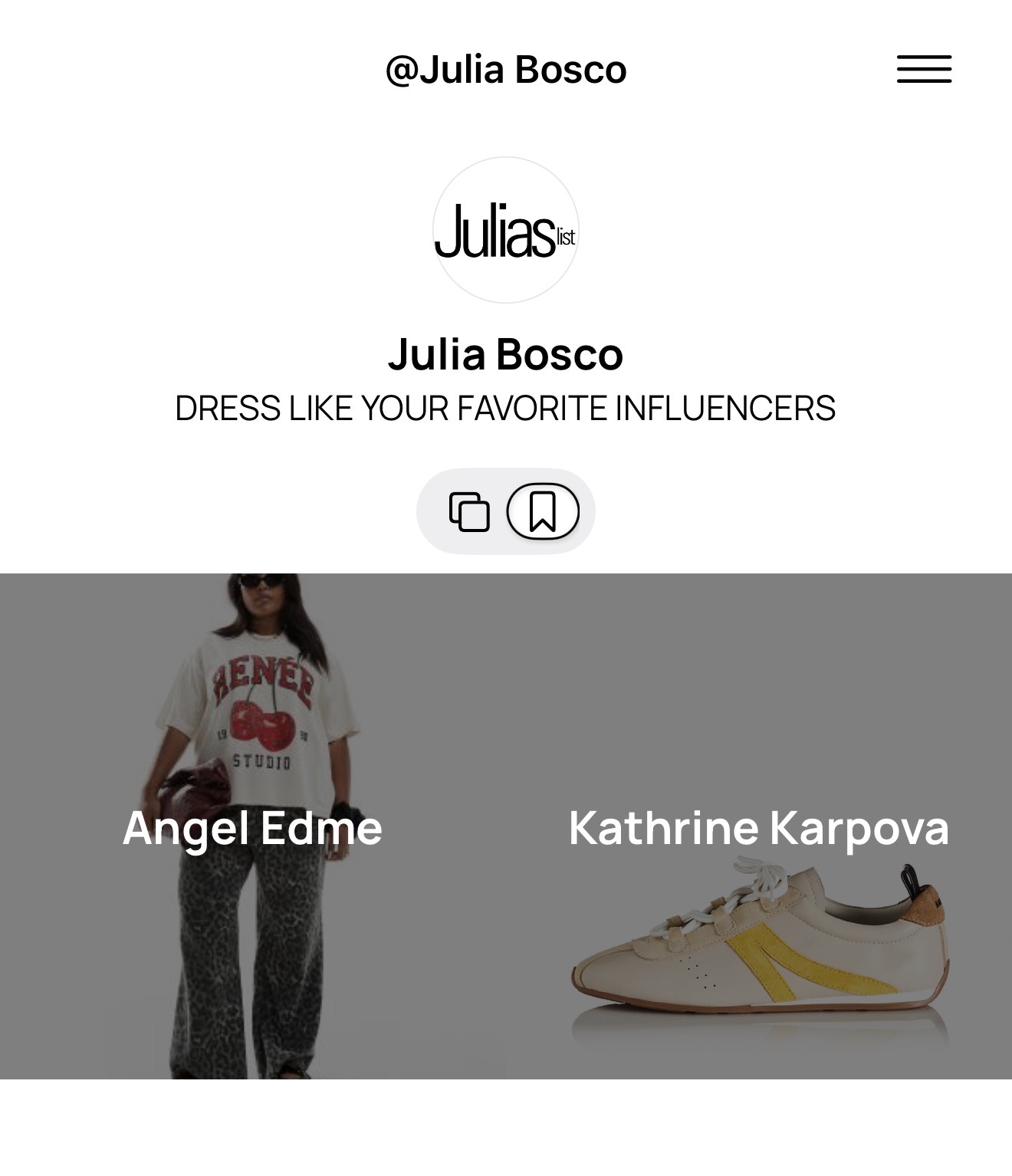Viewport: 1012px width, 1176px height.
Task: Open the Kathrine Karpova collection
Action: click(759, 826)
